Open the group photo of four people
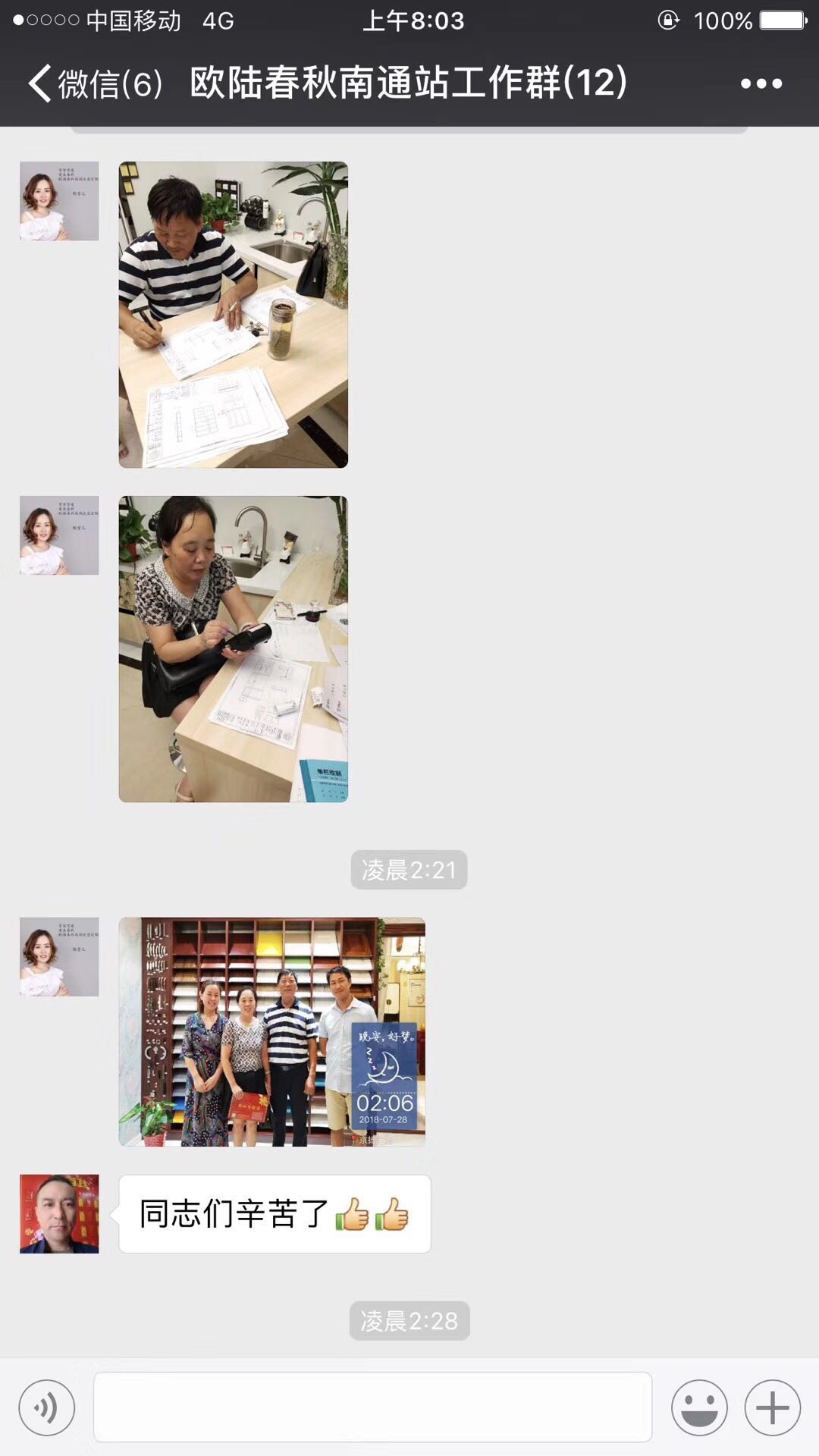This screenshot has height=1456, width=819. tap(273, 1031)
